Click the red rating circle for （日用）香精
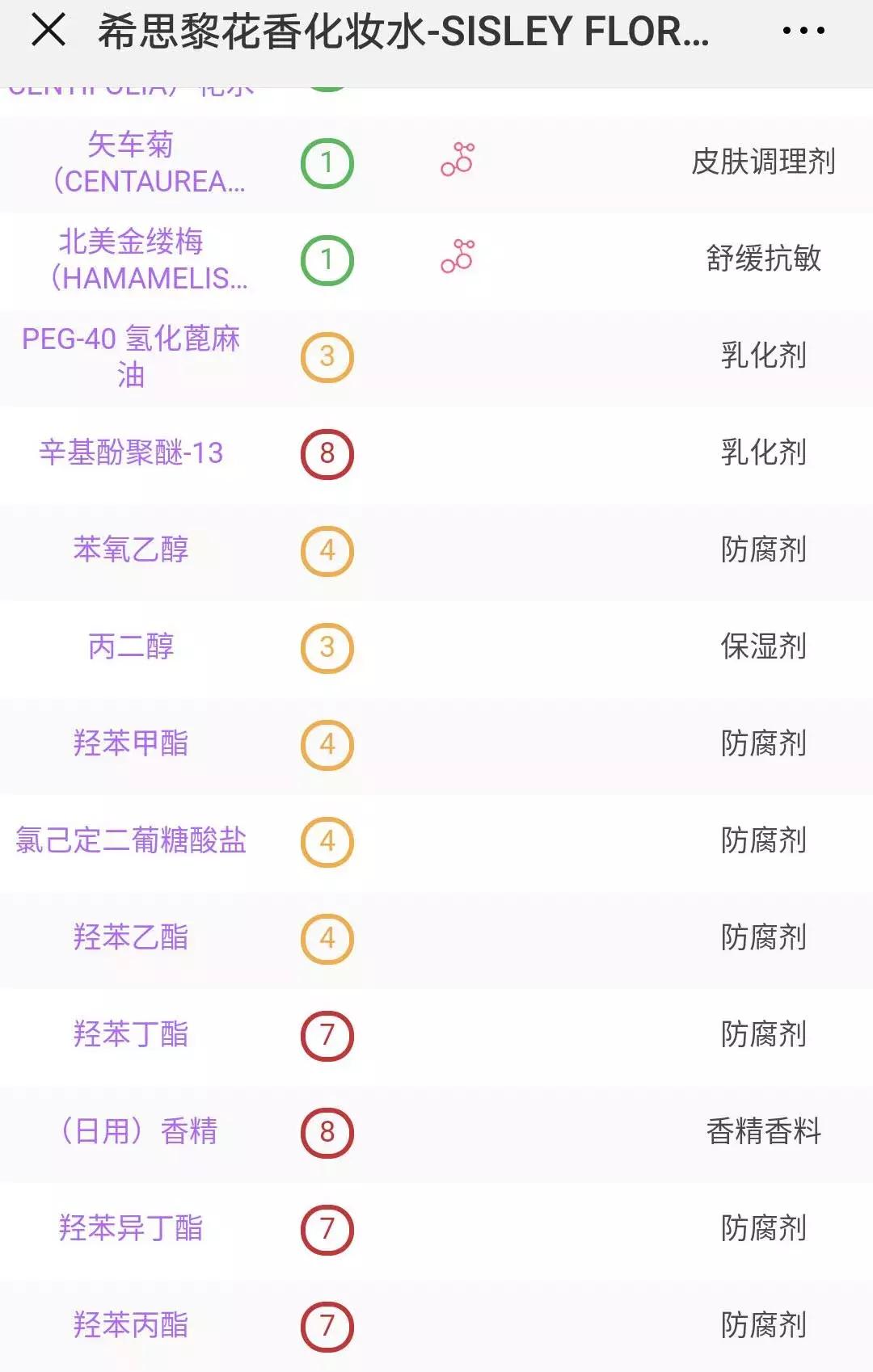The width and height of the screenshot is (873, 1372). (326, 1132)
